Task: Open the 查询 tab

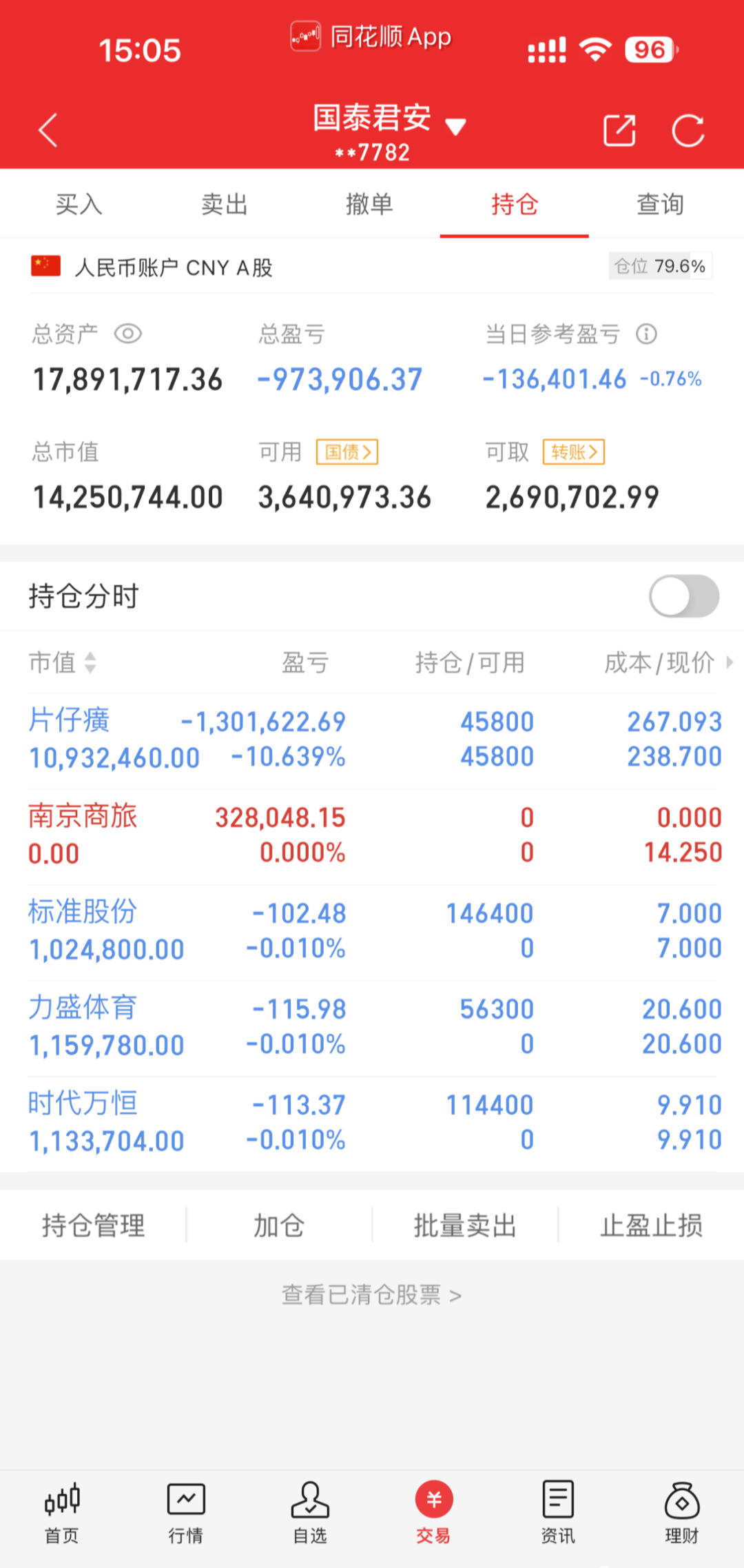Action: click(x=660, y=205)
